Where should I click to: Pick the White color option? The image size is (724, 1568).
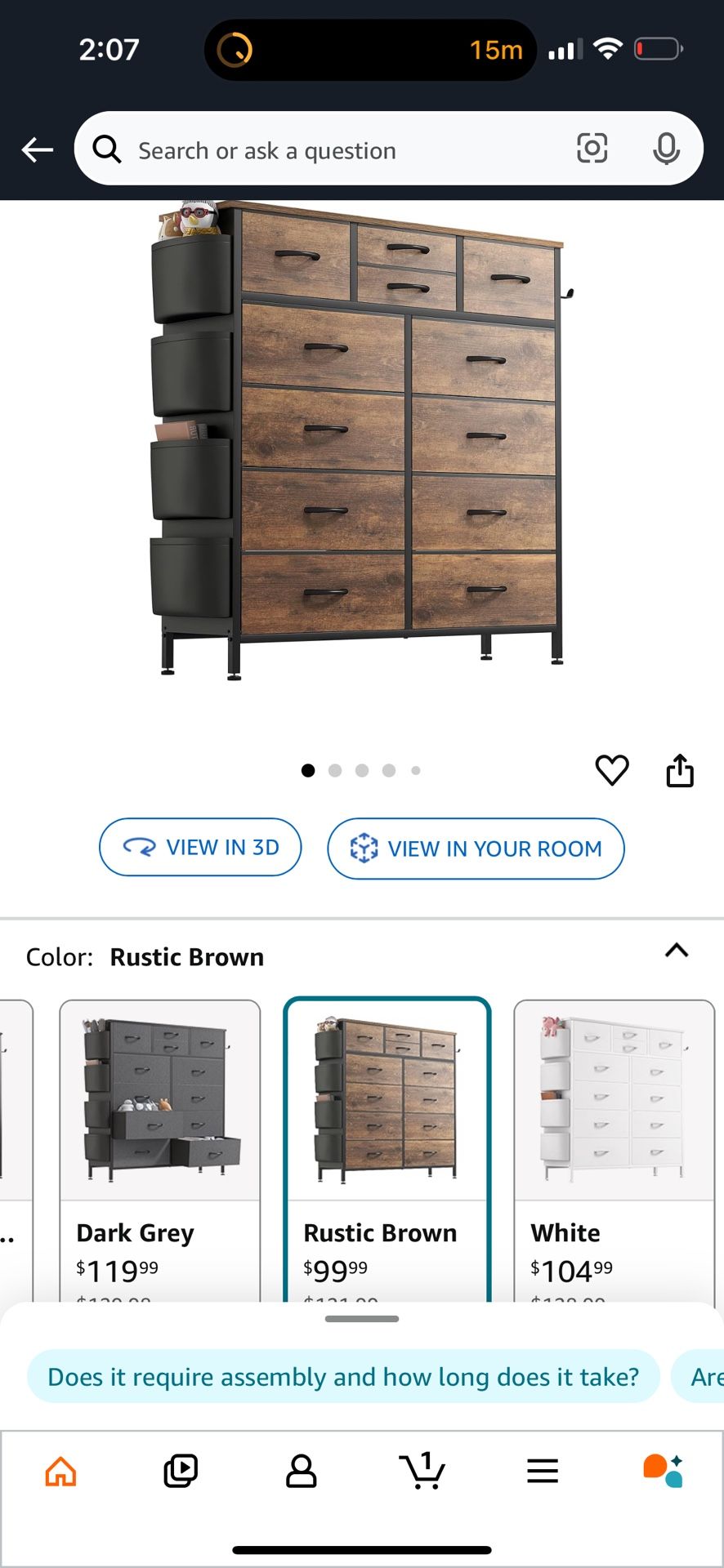[x=614, y=1143]
